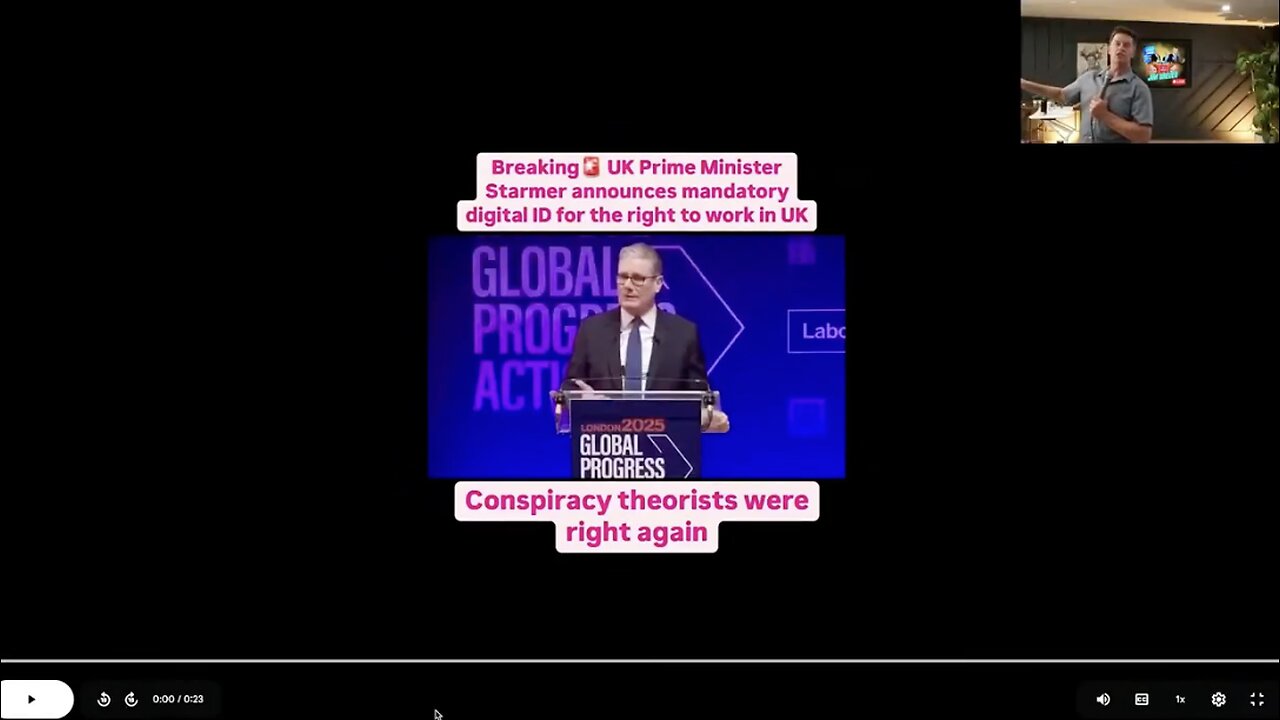Change the 1x playback speed
Viewport: 1280px width, 720px height.
pos(1180,699)
